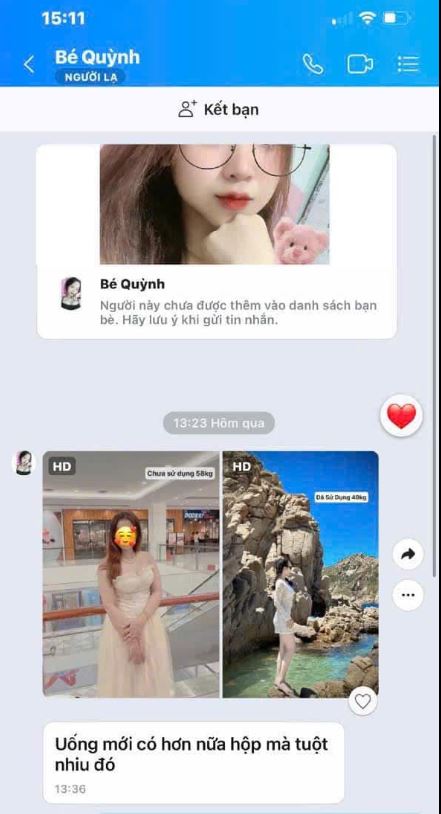
Task: Open sender avatar beside the photos
Action: click(24, 463)
